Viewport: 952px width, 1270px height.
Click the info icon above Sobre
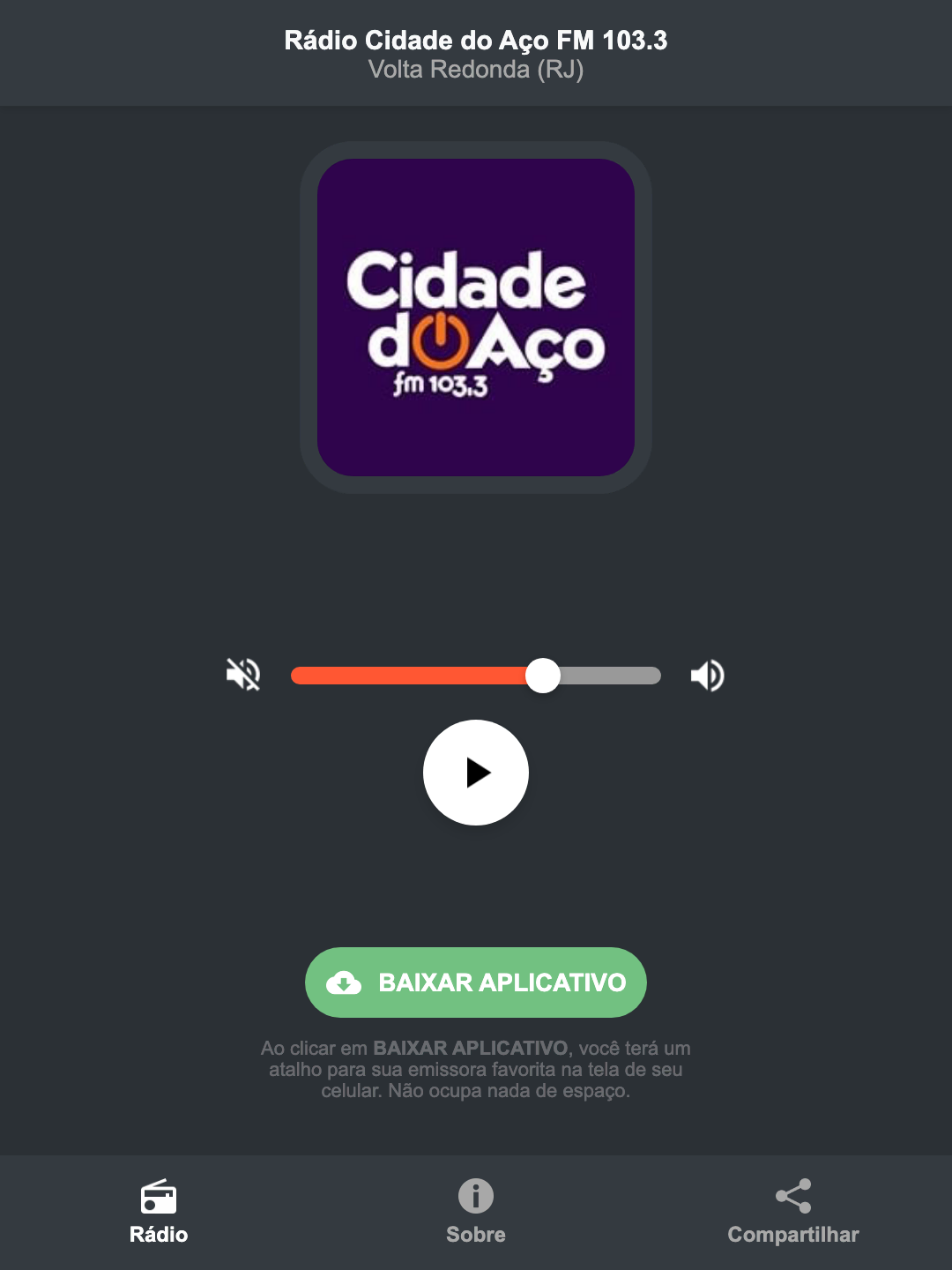tap(475, 1198)
